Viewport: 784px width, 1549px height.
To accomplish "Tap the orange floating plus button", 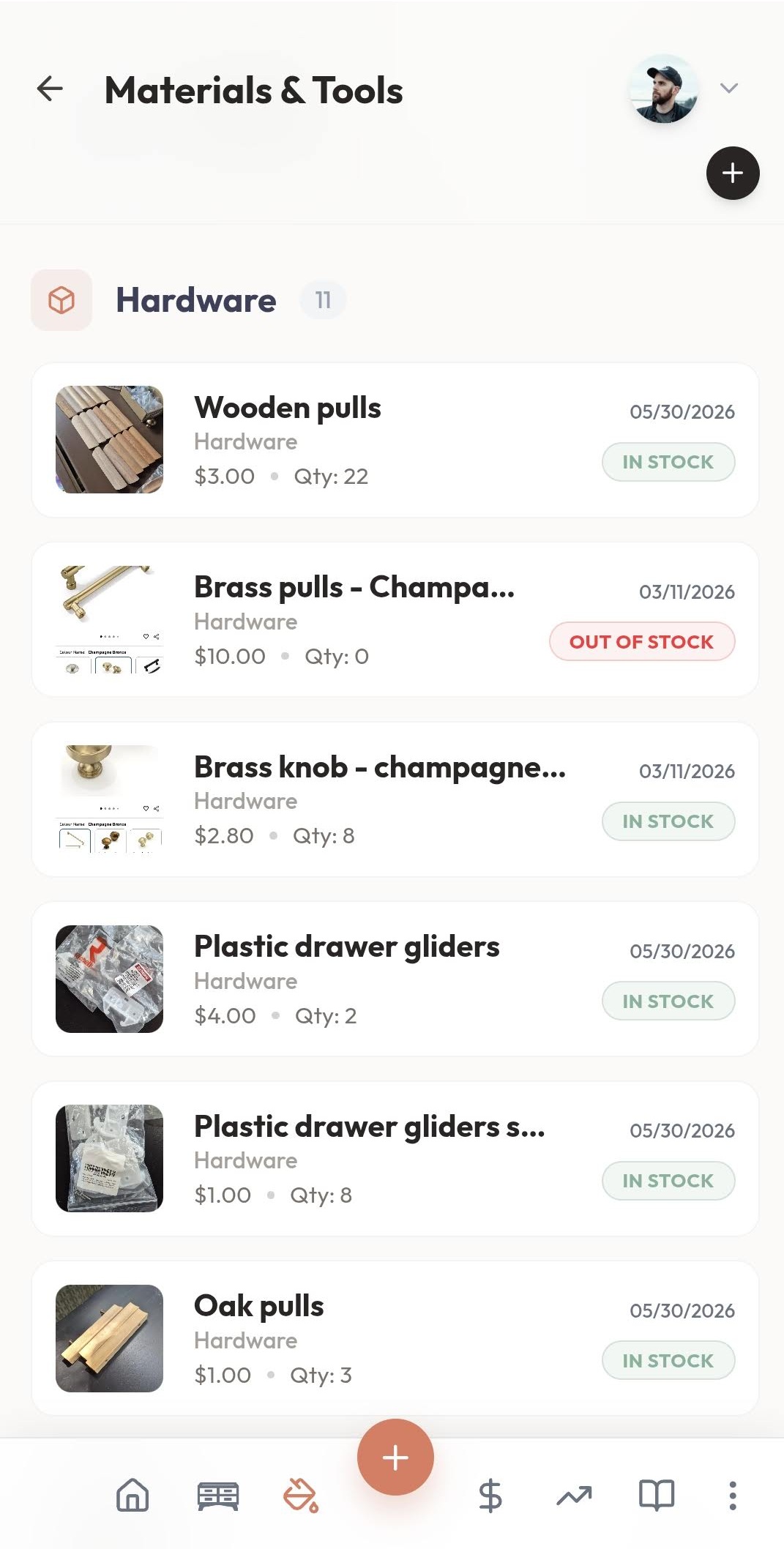I will pos(395,1457).
